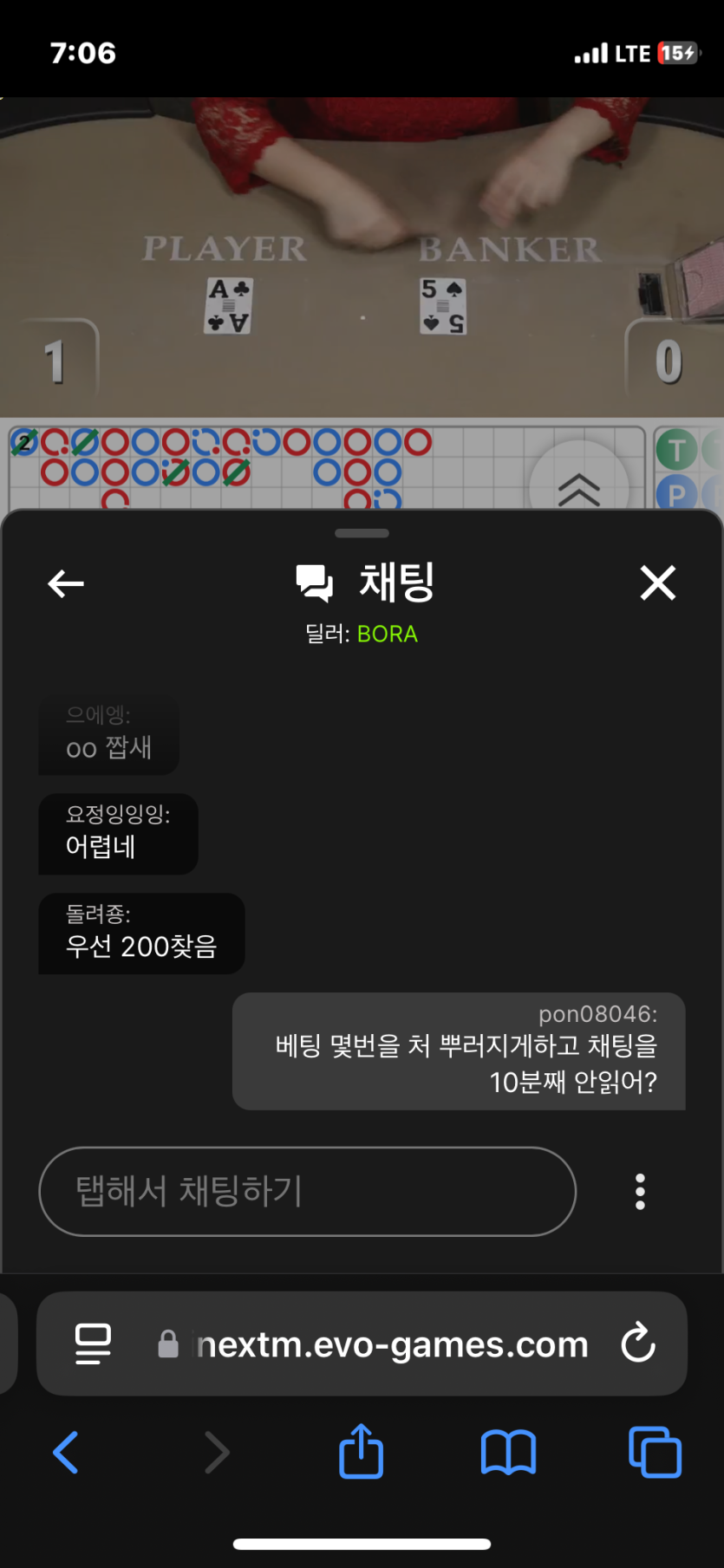Show all open Safari tabs
Viewport: 724px width, 1568px height.
point(655,1452)
